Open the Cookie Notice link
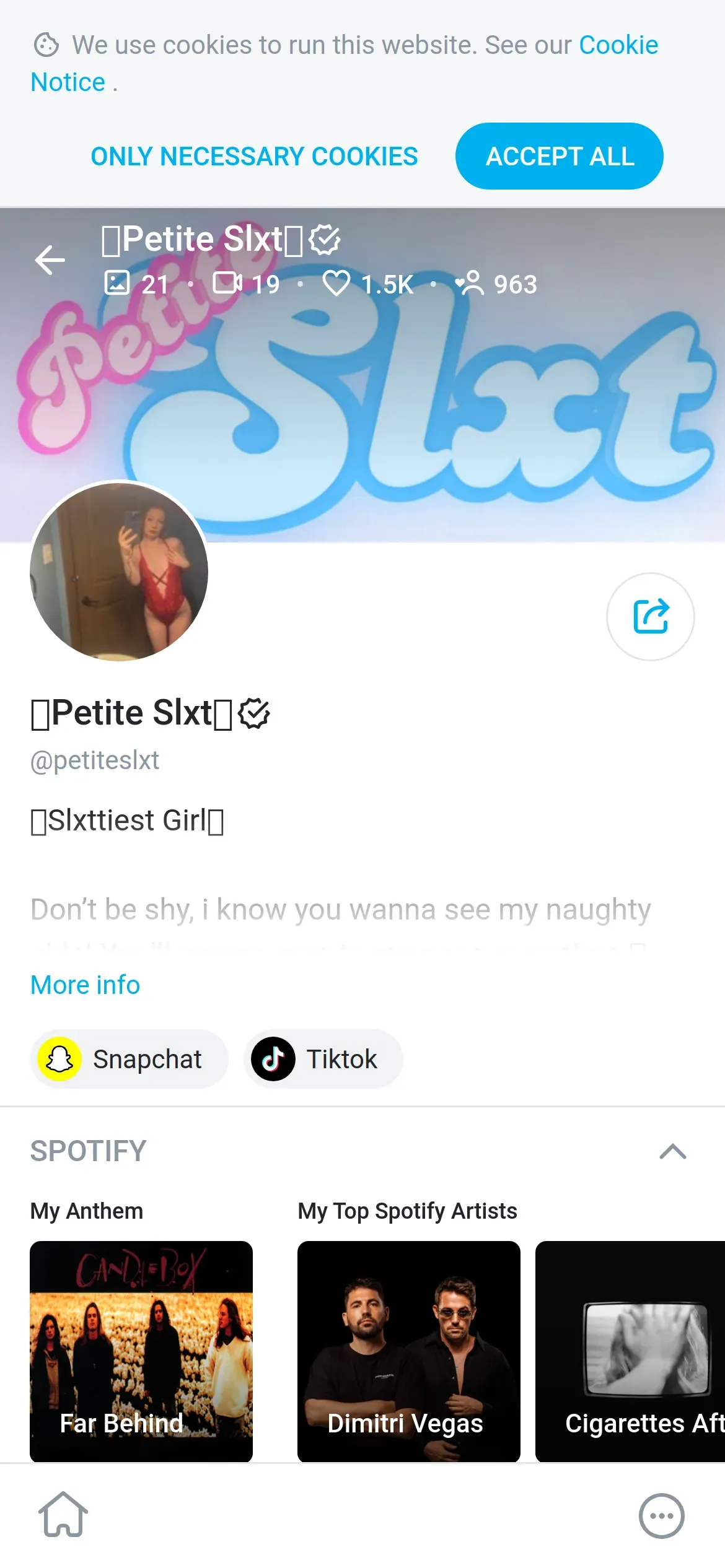The height and width of the screenshot is (1568, 725). pos(618,45)
